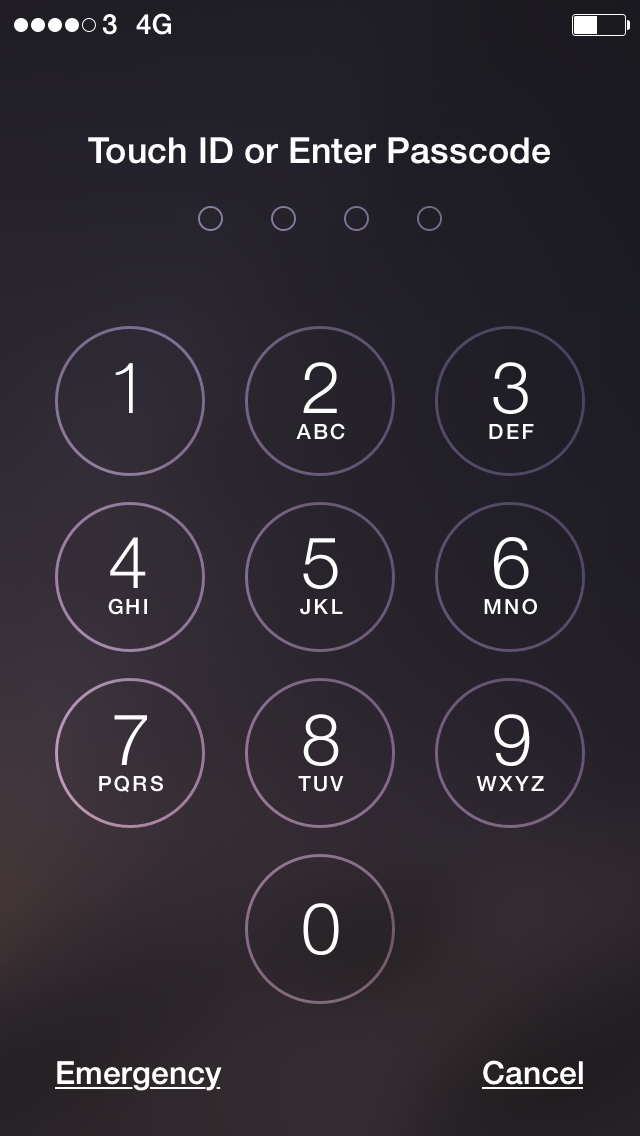Enter digit 0 on the passcode pad
This screenshot has width=640, height=1136.
coord(320,929)
